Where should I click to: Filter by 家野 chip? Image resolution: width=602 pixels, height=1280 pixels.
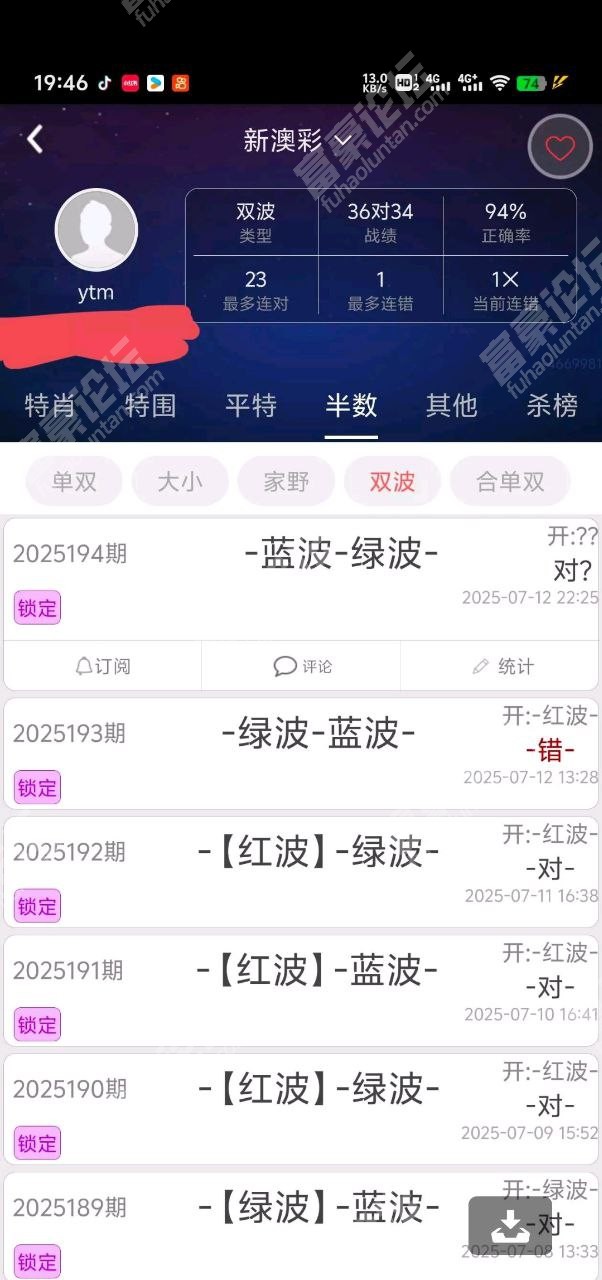coord(286,482)
